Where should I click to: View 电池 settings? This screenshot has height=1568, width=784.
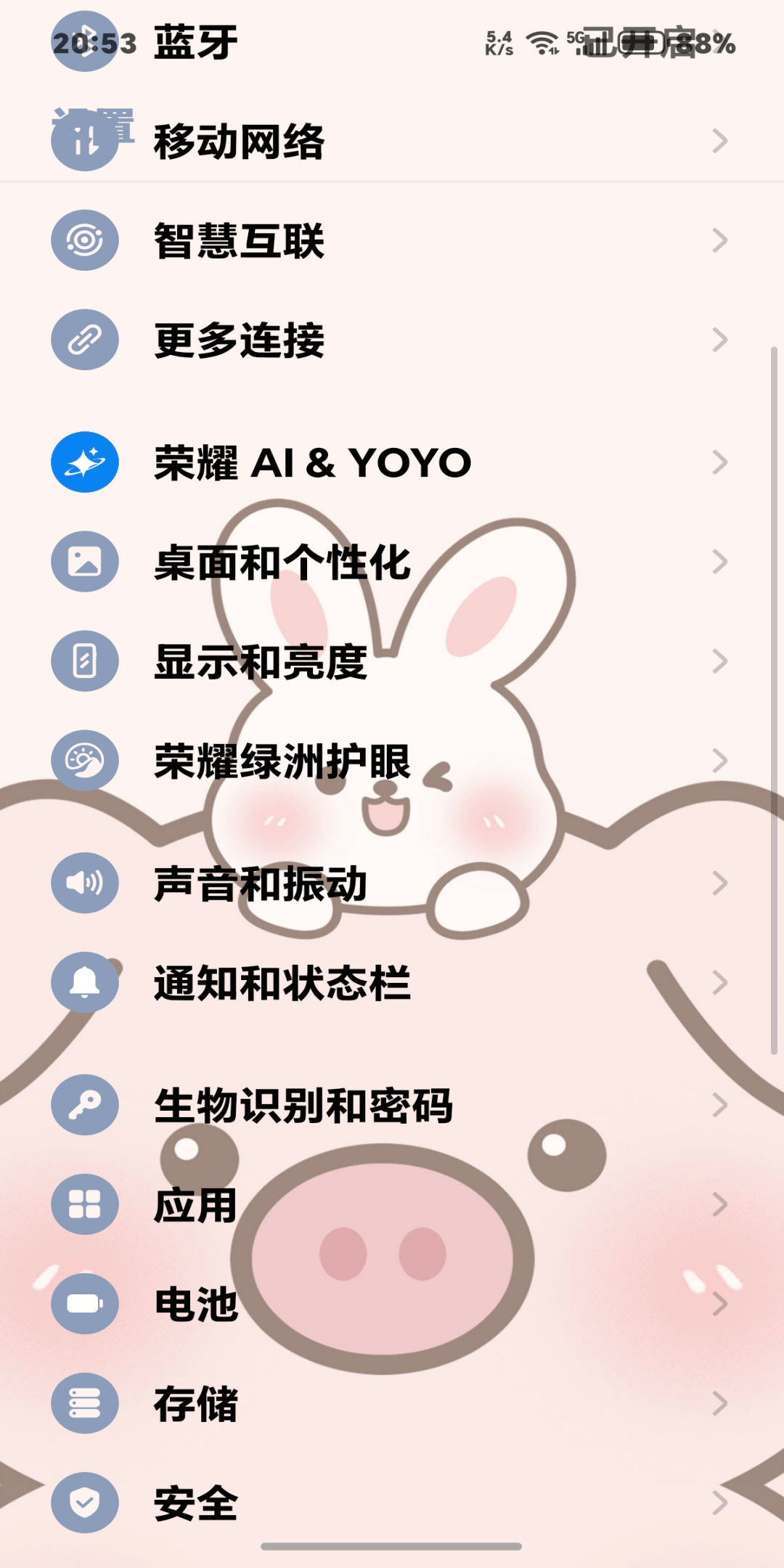[196, 1304]
